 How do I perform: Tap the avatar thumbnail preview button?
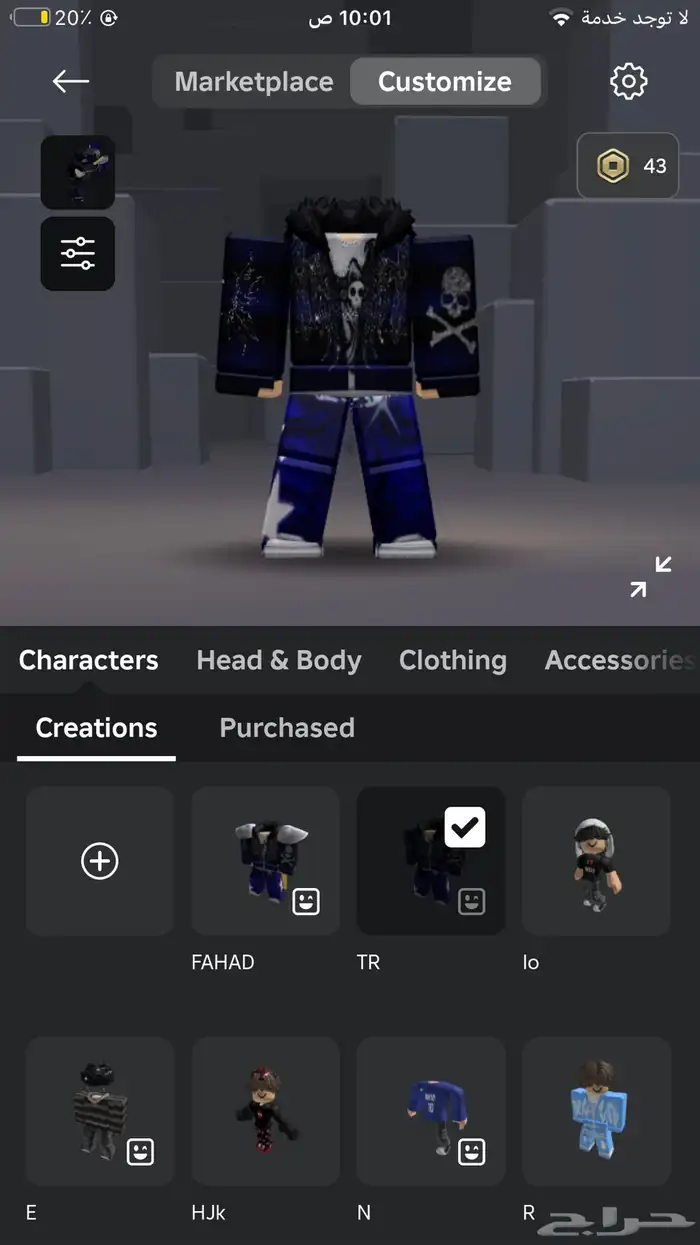click(x=78, y=173)
